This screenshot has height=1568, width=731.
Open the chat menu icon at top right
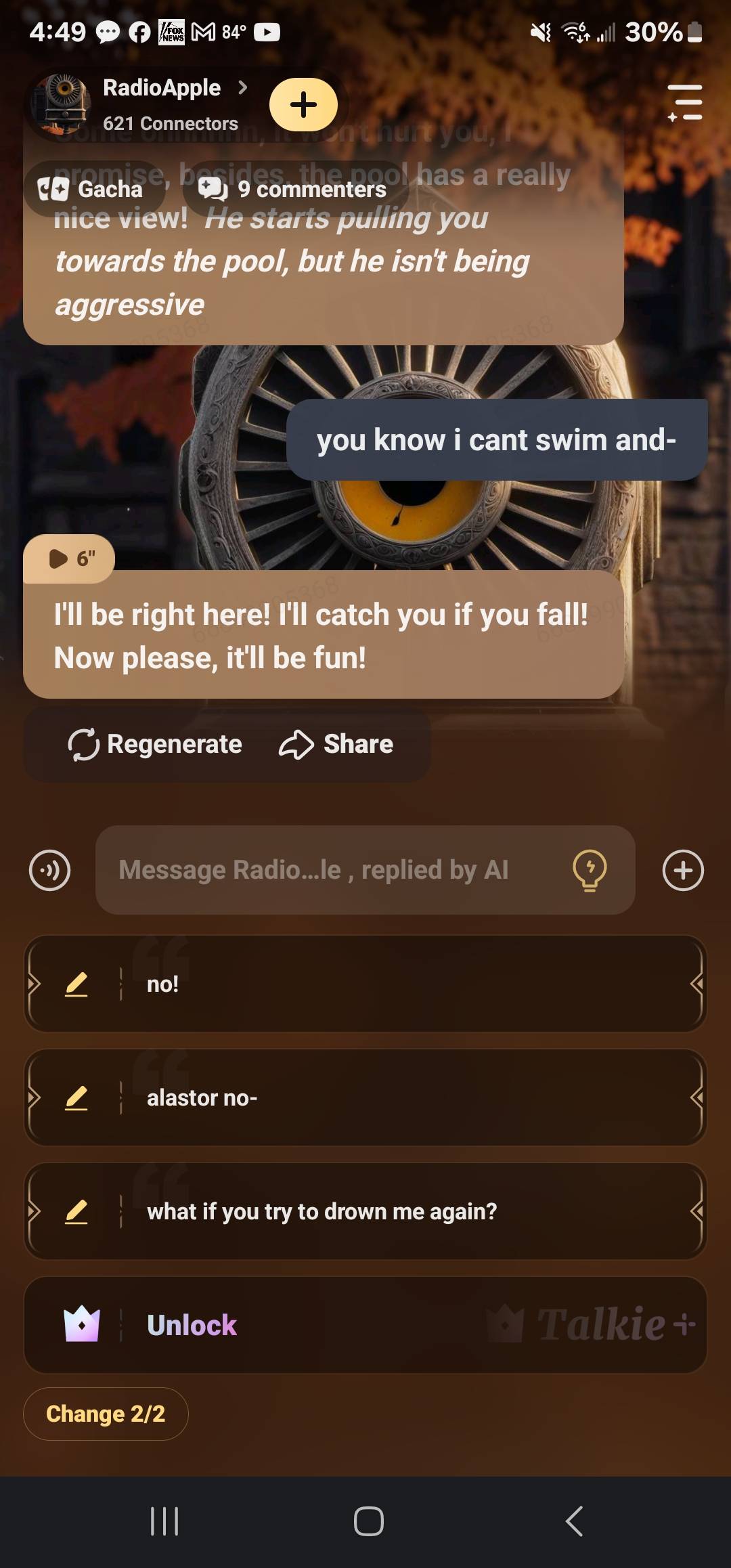tap(685, 103)
